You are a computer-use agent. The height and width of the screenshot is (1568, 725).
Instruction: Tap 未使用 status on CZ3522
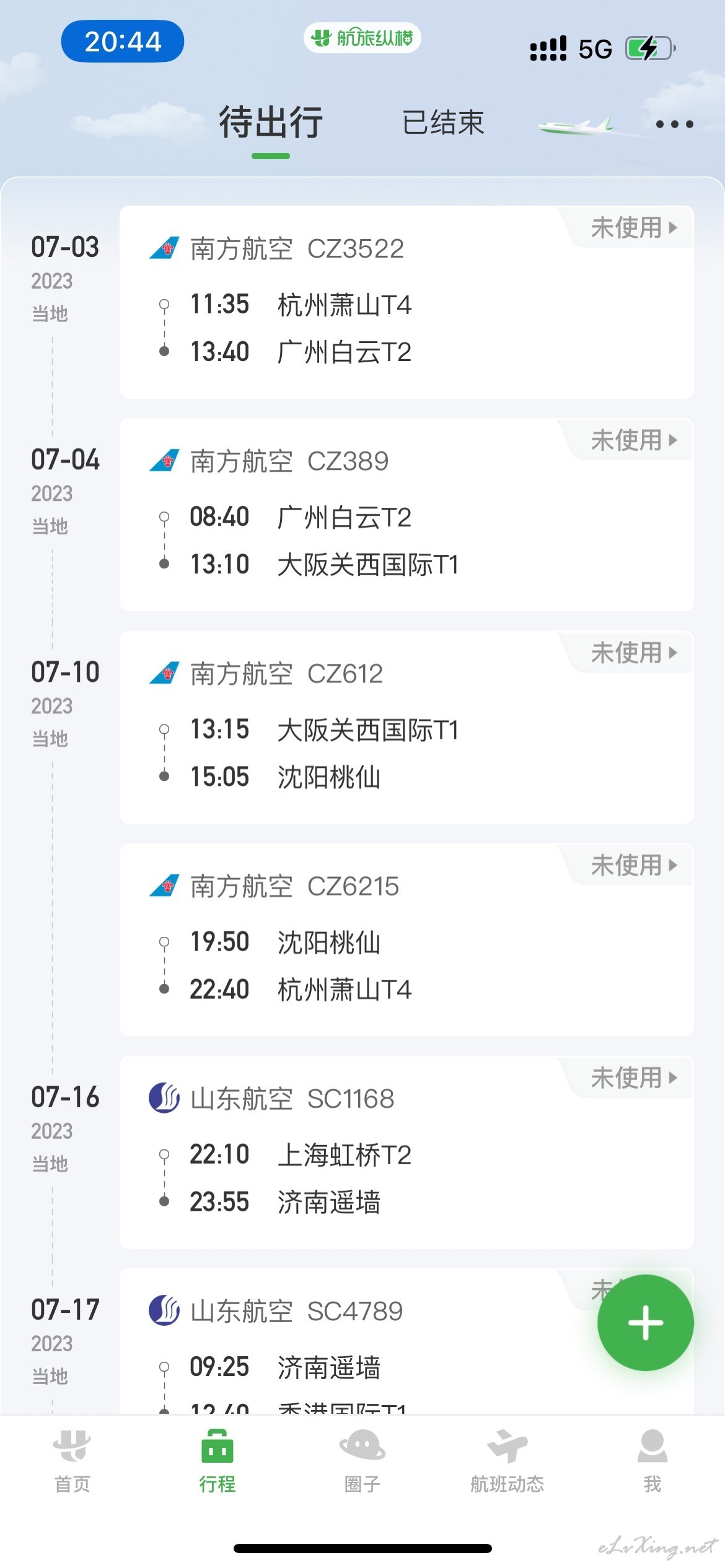tap(633, 227)
